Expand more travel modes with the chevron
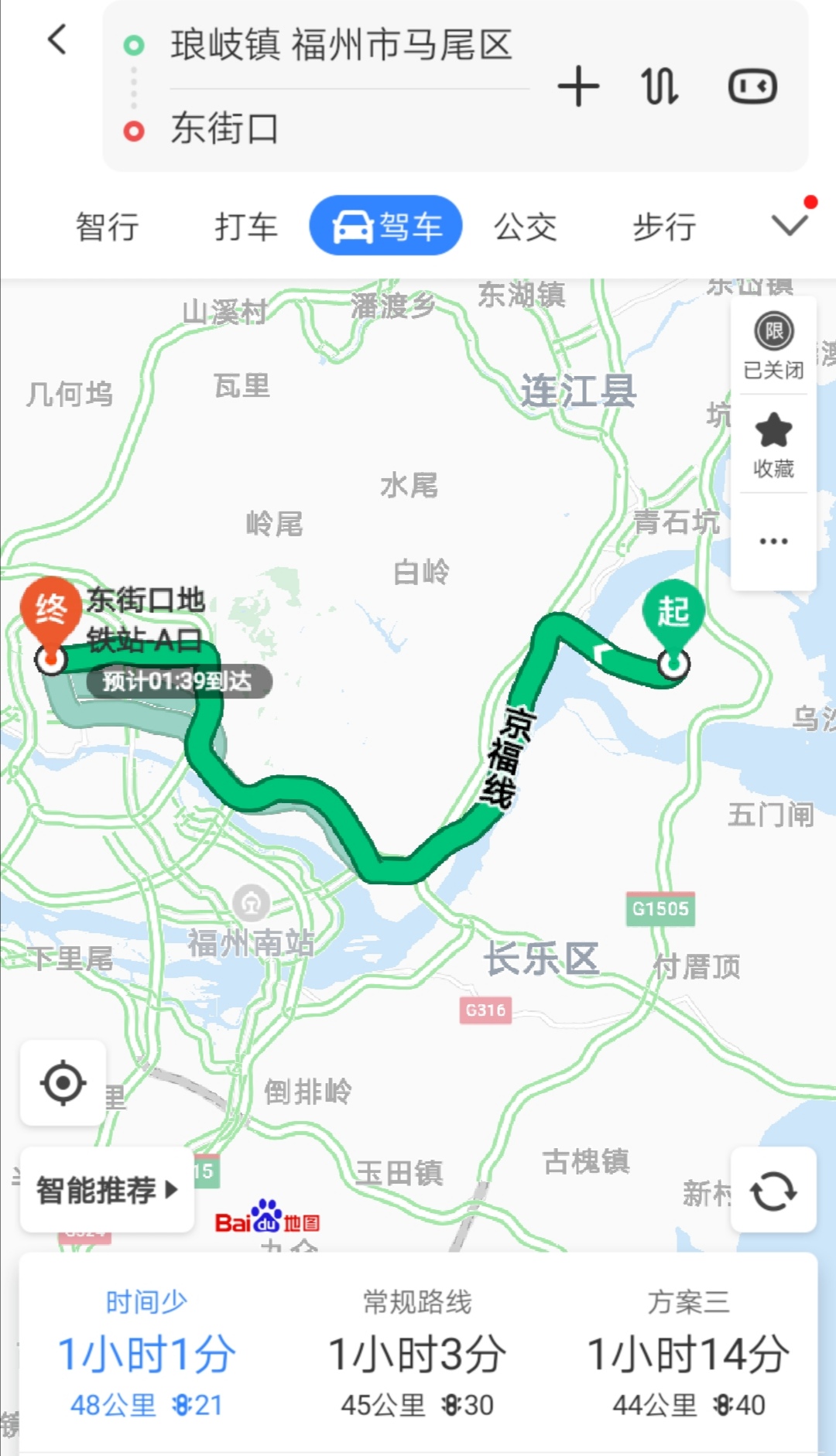The image size is (836, 1456). click(x=790, y=224)
